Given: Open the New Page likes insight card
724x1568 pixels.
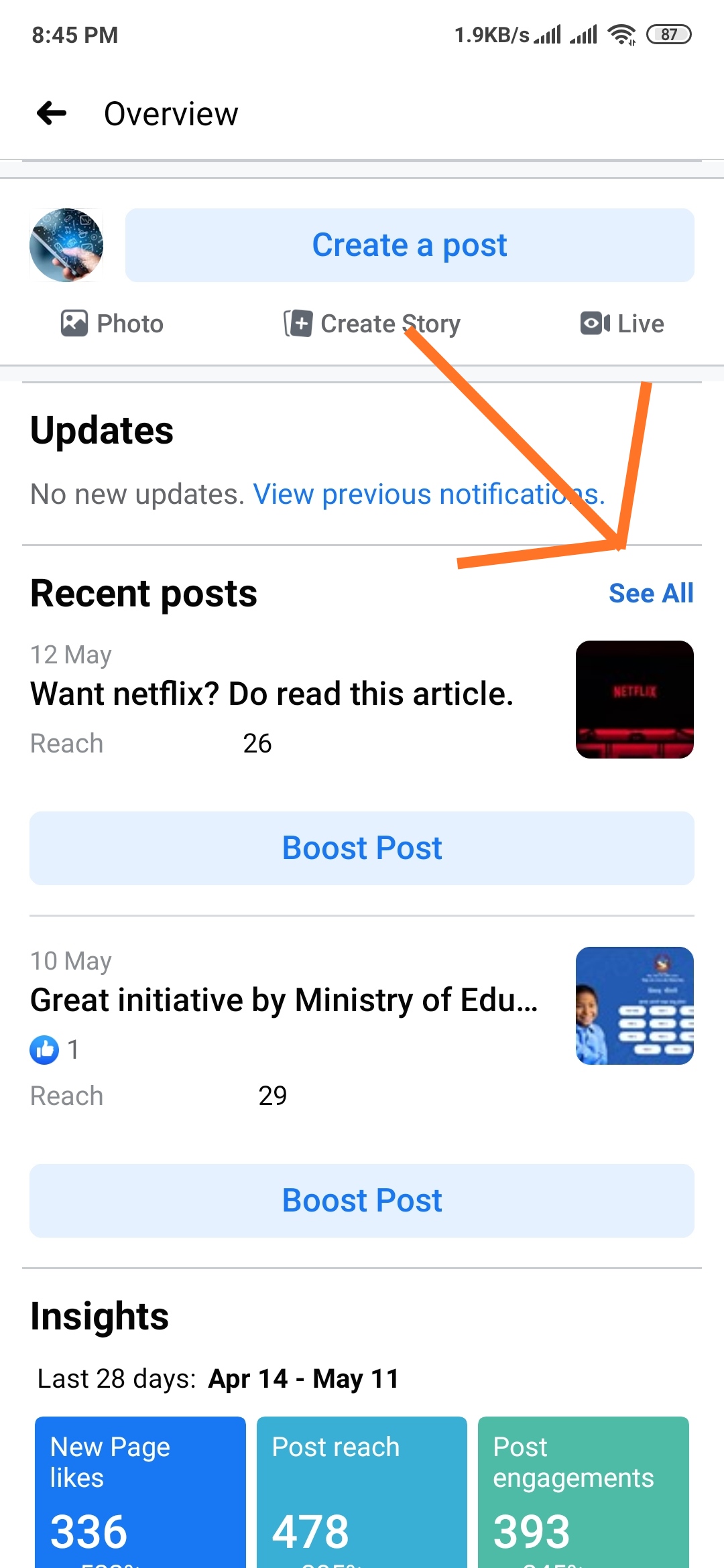Looking at the screenshot, I should [140, 1492].
